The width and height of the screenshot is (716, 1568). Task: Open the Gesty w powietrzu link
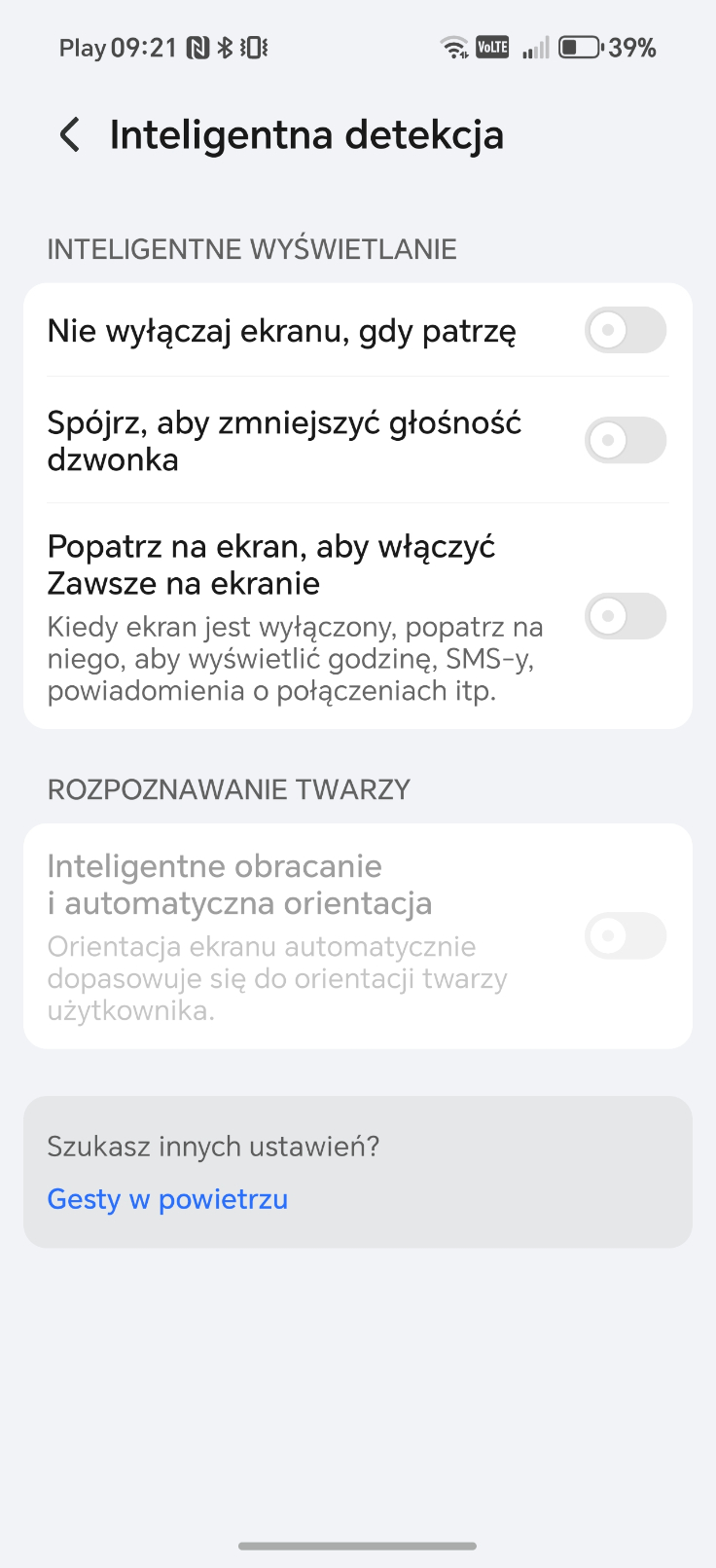click(167, 1199)
